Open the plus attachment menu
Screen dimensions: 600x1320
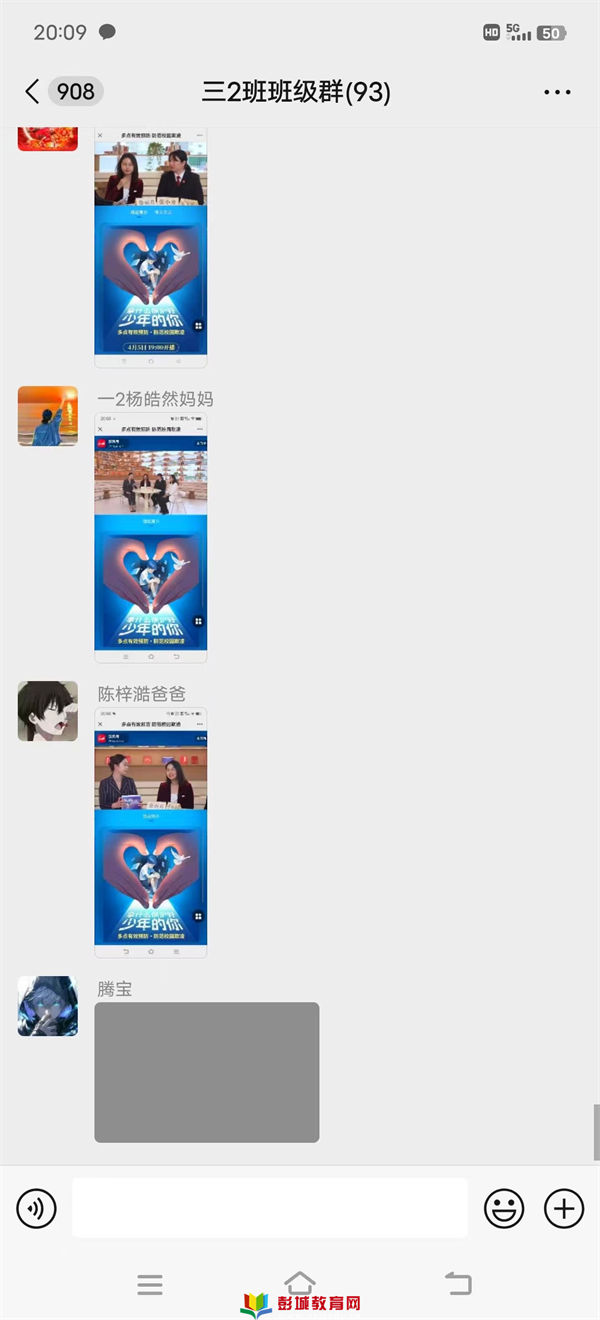point(563,1209)
